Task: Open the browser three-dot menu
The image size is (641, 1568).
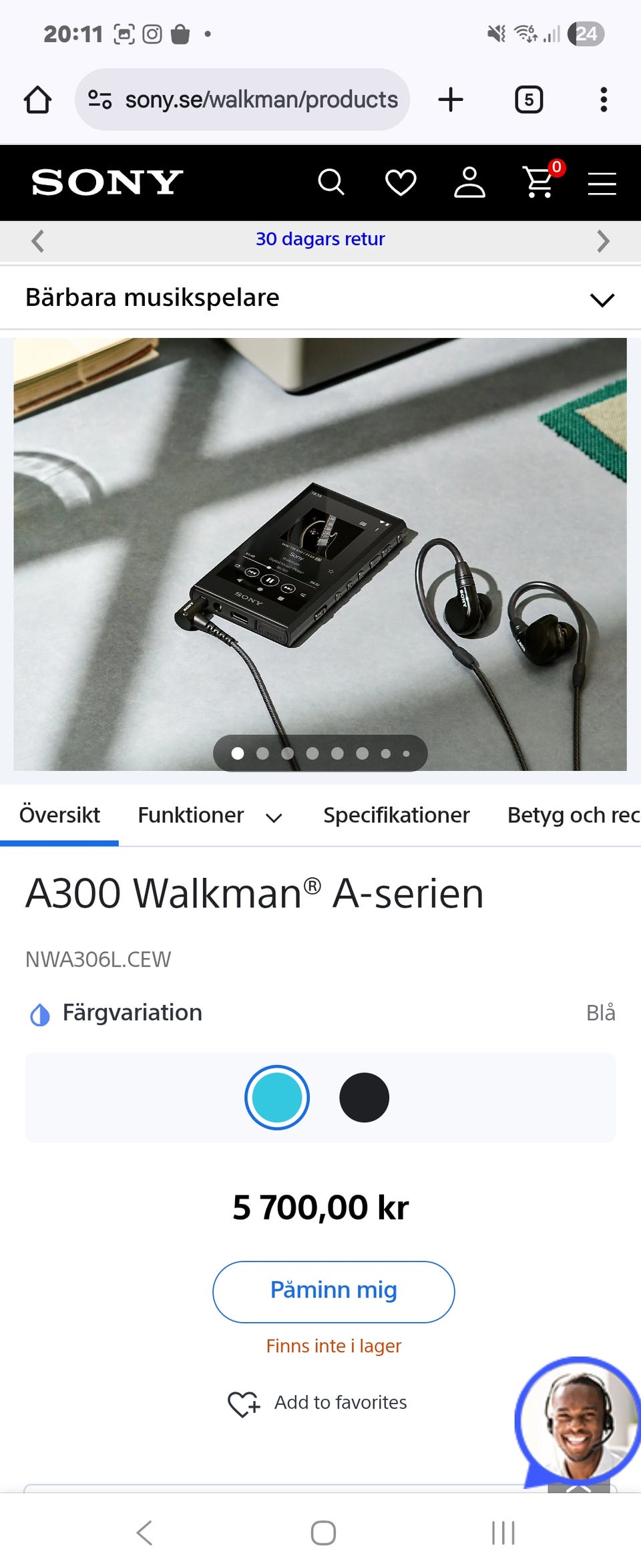Action: tap(603, 100)
